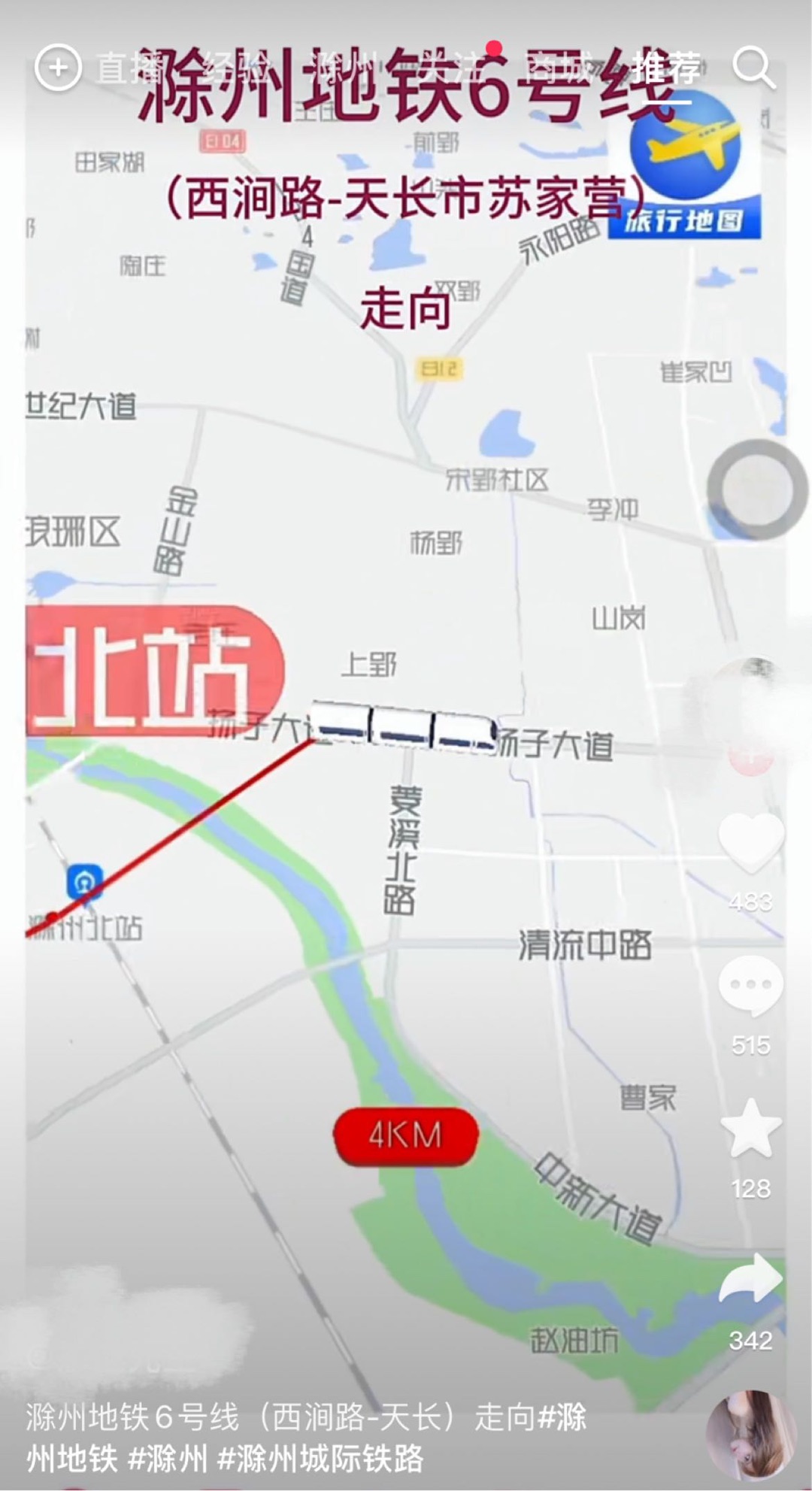Open the search magnifier
812x1491 pixels.
[x=753, y=68]
